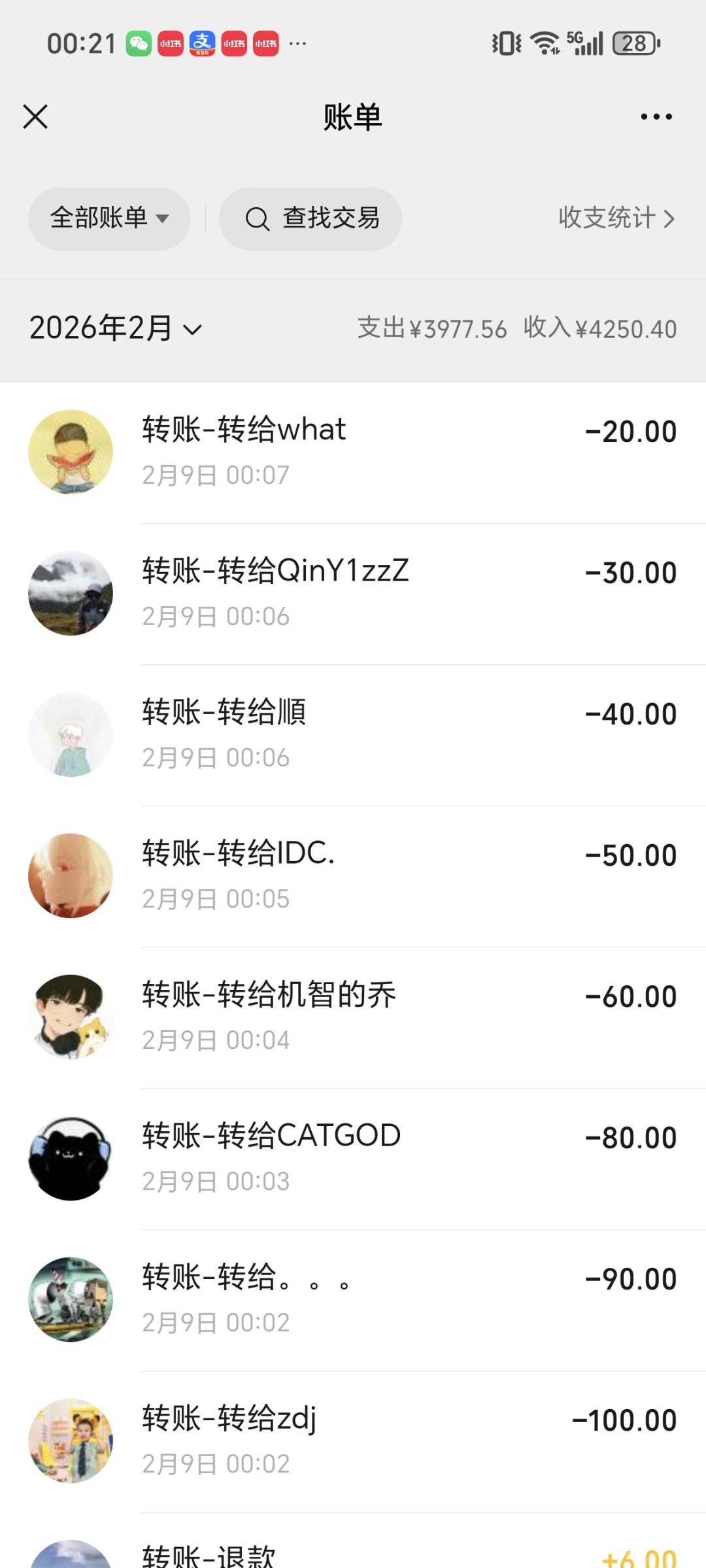Open the three-dot overflow menu
The image size is (706, 1568).
click(x=656, y=117)
